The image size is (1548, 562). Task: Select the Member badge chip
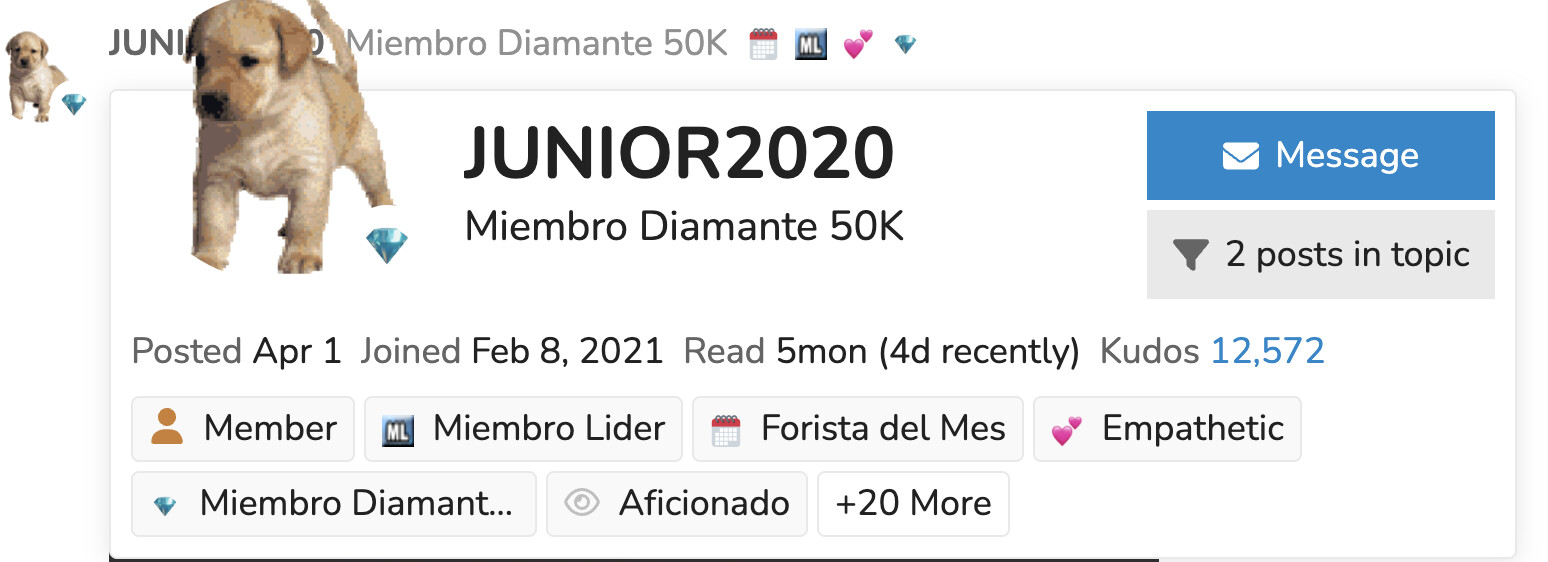pos(243,429)
